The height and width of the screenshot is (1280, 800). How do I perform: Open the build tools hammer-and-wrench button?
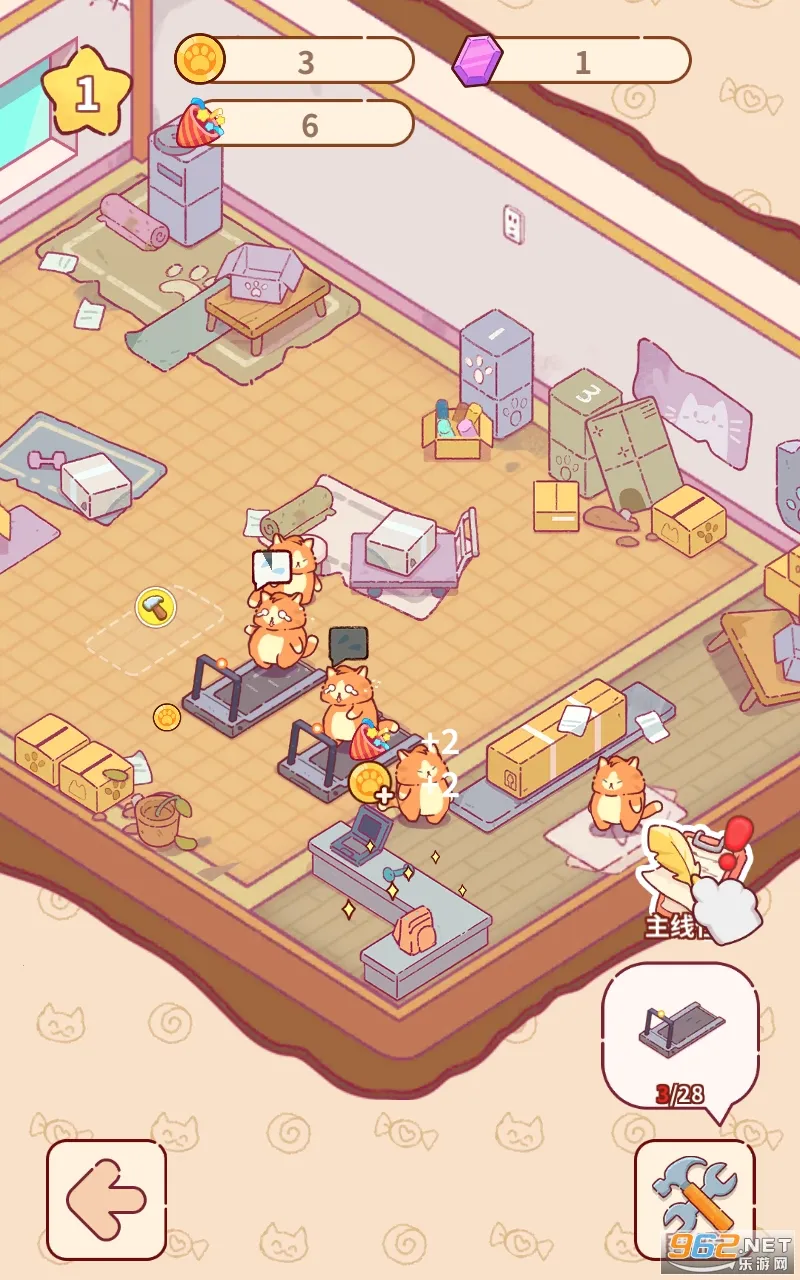(x=694, y=1198)
